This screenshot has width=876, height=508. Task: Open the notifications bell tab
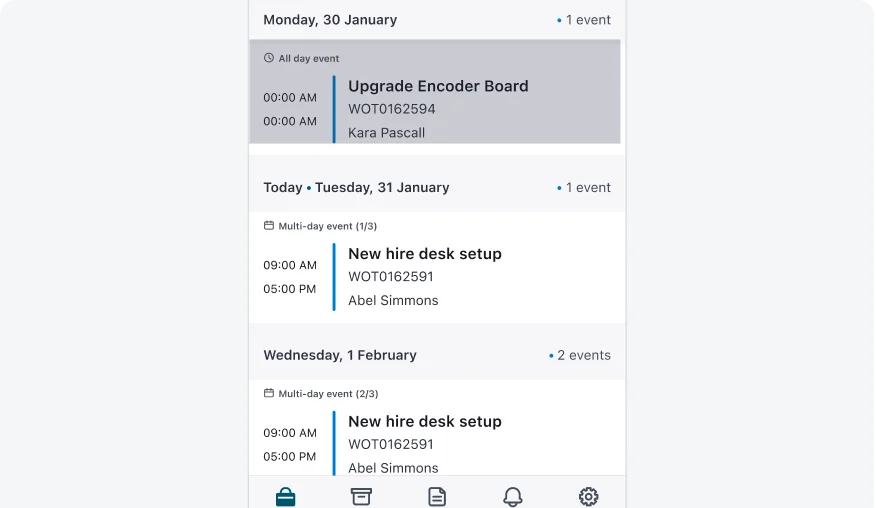pyautogui.click(x=513, y=496)
